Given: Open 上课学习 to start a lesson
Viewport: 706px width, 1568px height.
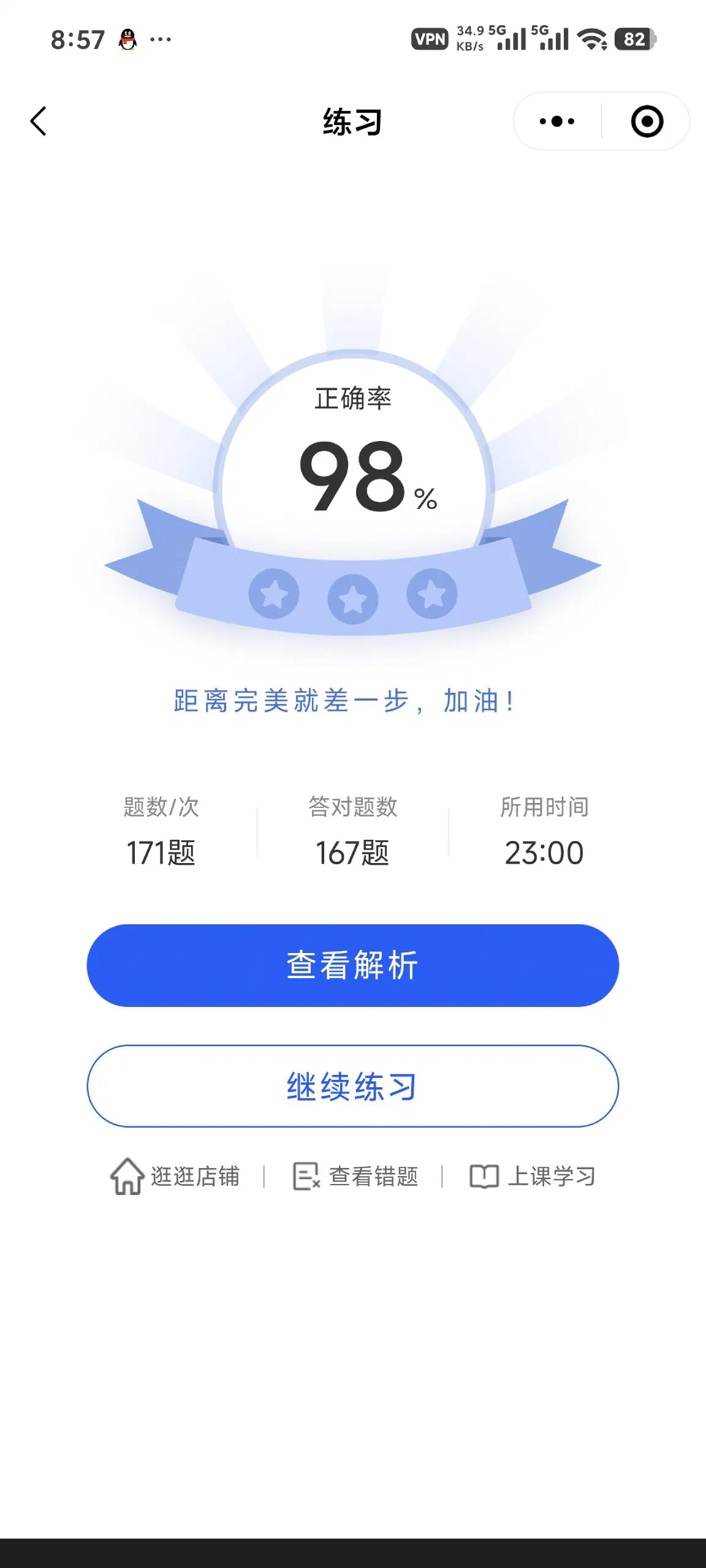Looking at the screenshot, I should point(553,1175).
